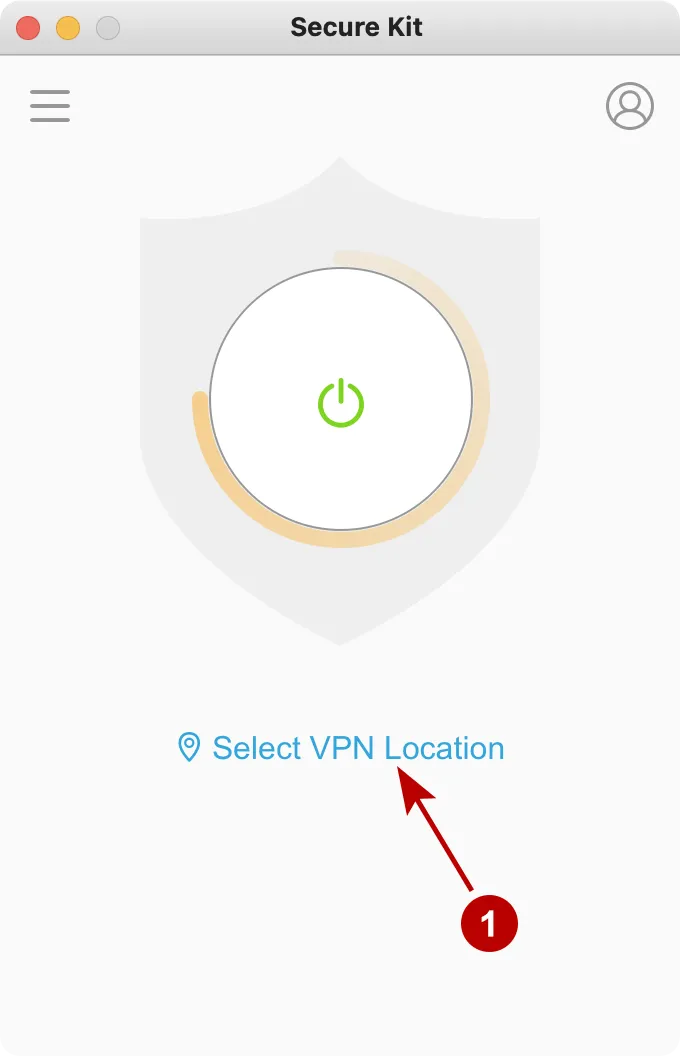Close the Secure Kit window
680x1056 pixels.
[28, 28]
